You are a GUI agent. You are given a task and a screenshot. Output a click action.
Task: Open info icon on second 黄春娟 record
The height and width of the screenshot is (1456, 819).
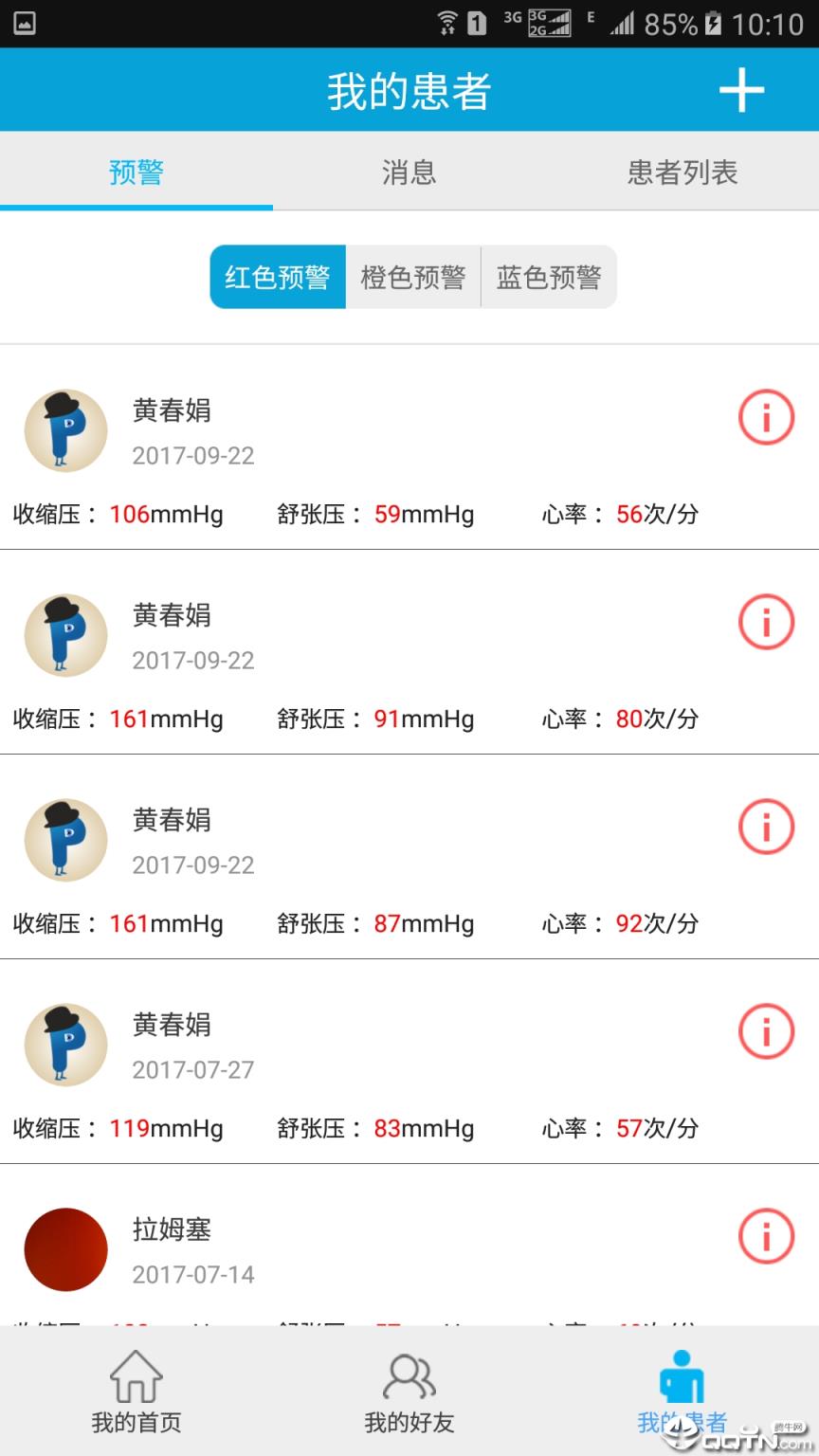point(766,621)
